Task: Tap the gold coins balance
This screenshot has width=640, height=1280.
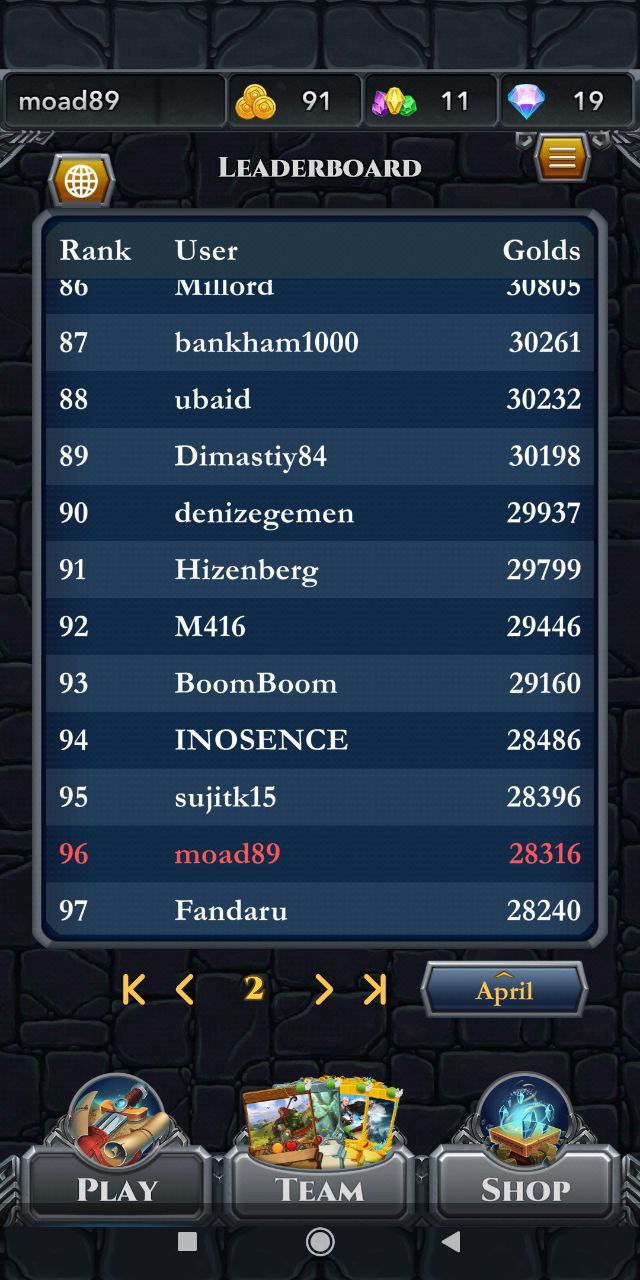Action: pos(294,101)
